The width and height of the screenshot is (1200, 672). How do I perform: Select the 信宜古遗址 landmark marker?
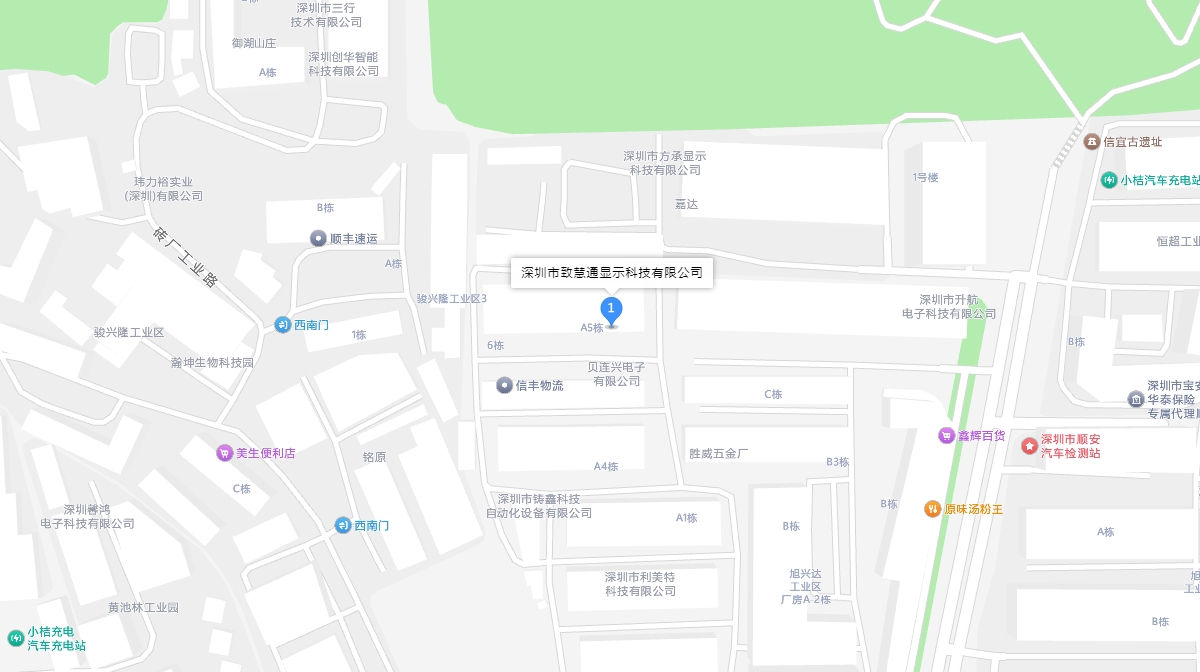click(1092, 142)
